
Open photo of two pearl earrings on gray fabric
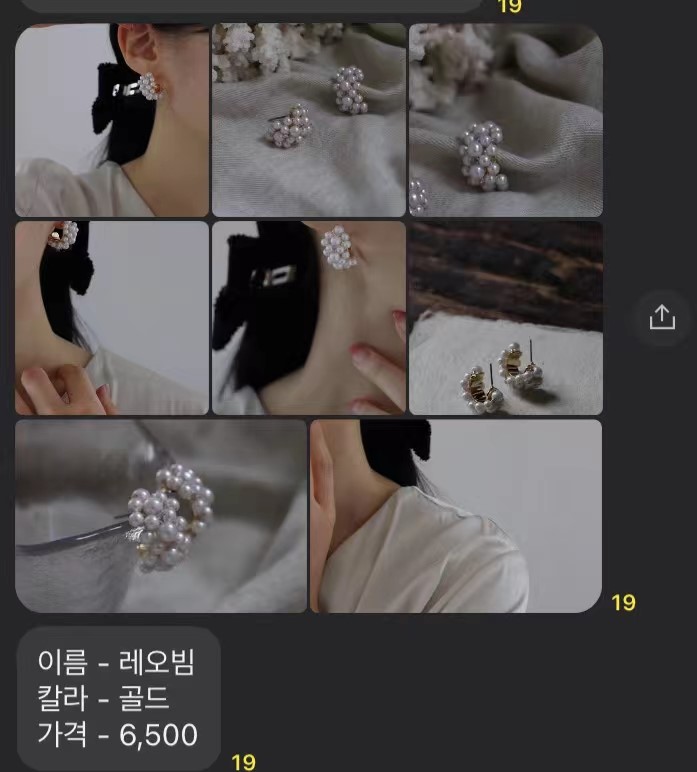[309, 120]
